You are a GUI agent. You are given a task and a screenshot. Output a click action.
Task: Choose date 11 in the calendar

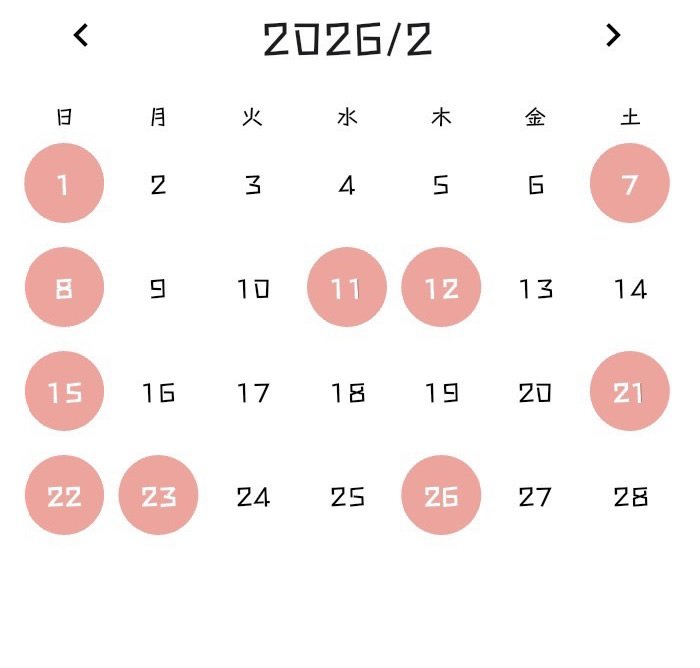[x=346, y=288]
